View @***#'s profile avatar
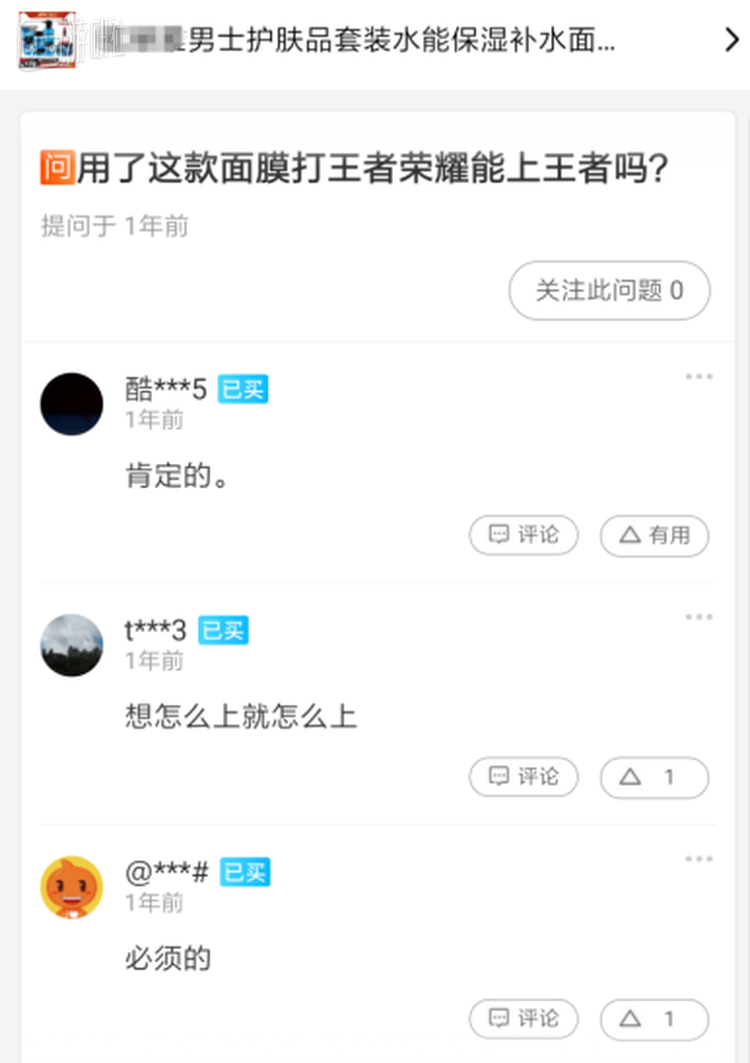Screen dimensions: 750x1063 (72, 887)
